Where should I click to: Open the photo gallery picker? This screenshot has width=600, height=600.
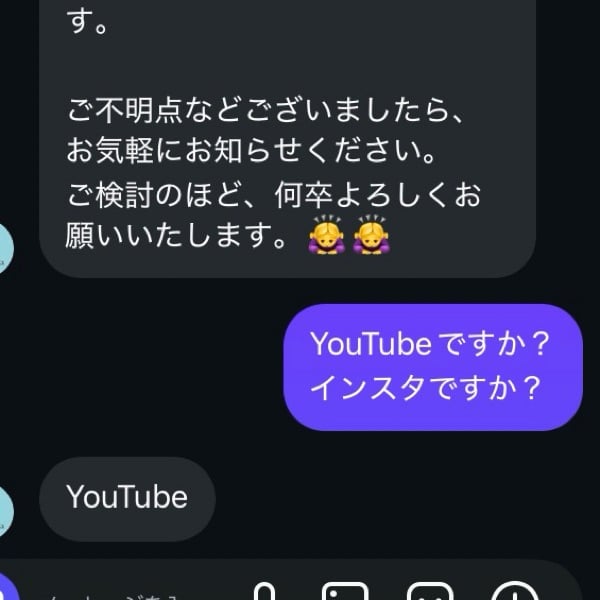pyautogui.click(x=344, y=593)
